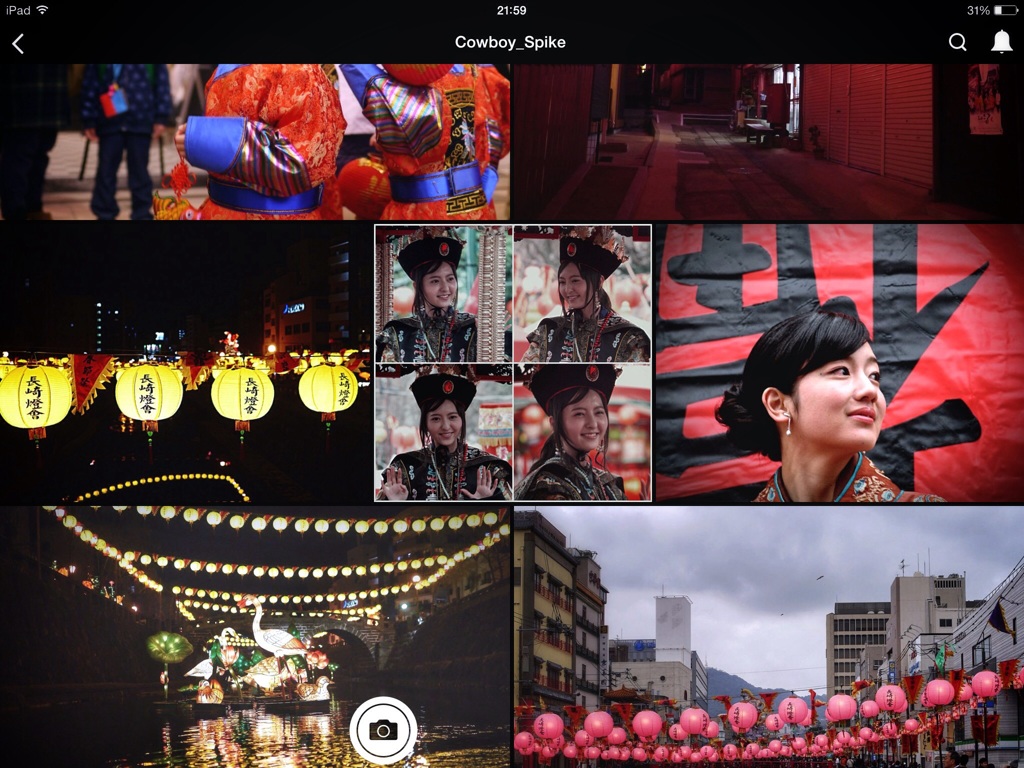Open the yellow lanterns night photo

186,362
